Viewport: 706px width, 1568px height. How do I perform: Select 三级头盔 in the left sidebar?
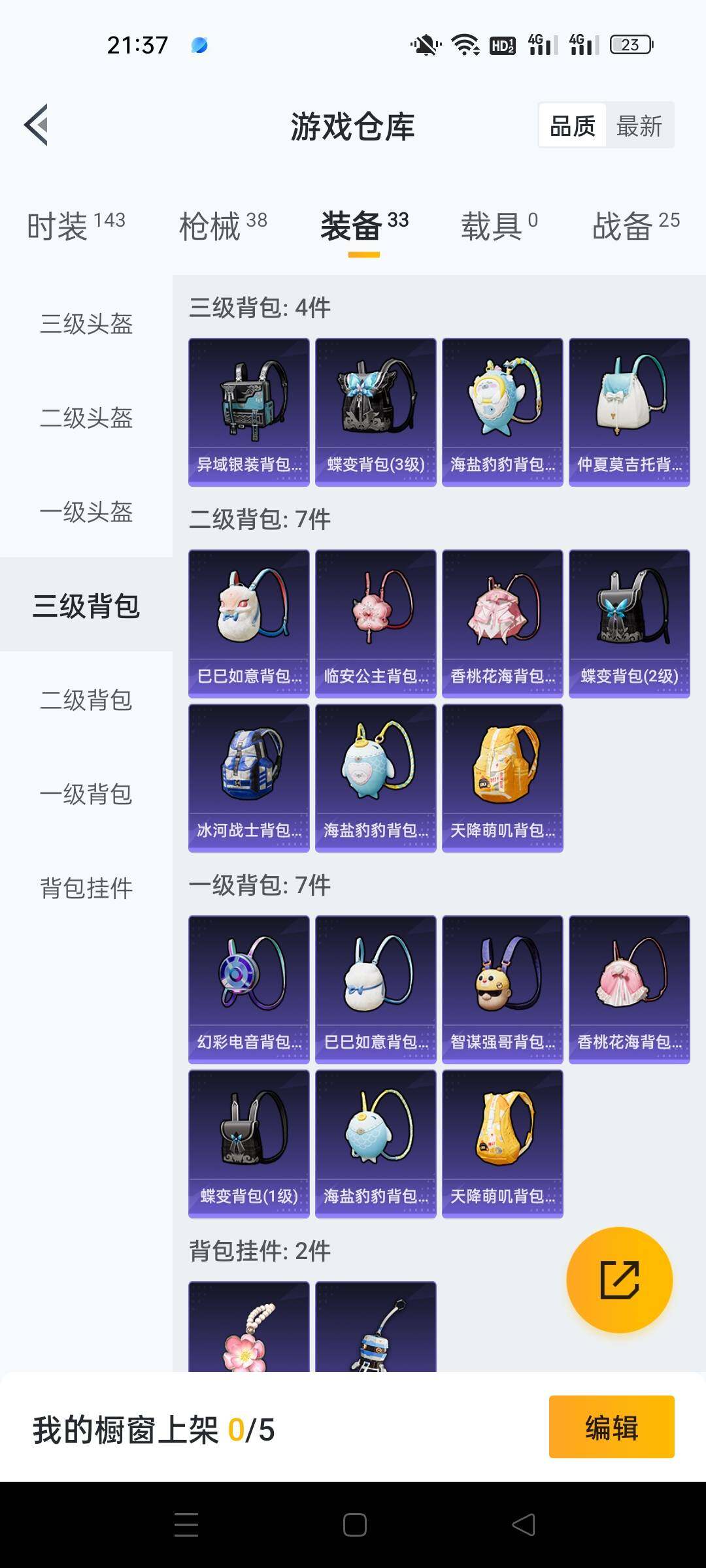(x=85, y=325)
